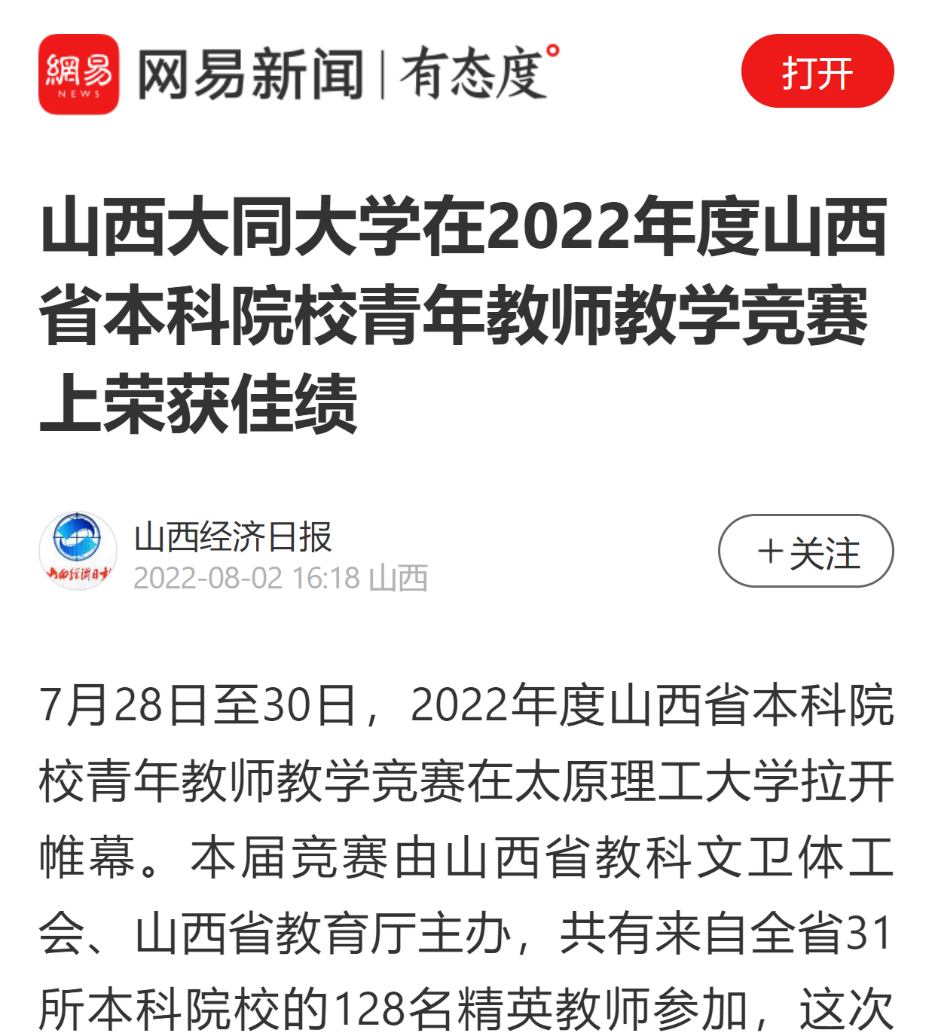Screen dimensions: 932x1036
Task: Follow 山西经济日报 with 关注 button
Action: [x=805, y=551]
